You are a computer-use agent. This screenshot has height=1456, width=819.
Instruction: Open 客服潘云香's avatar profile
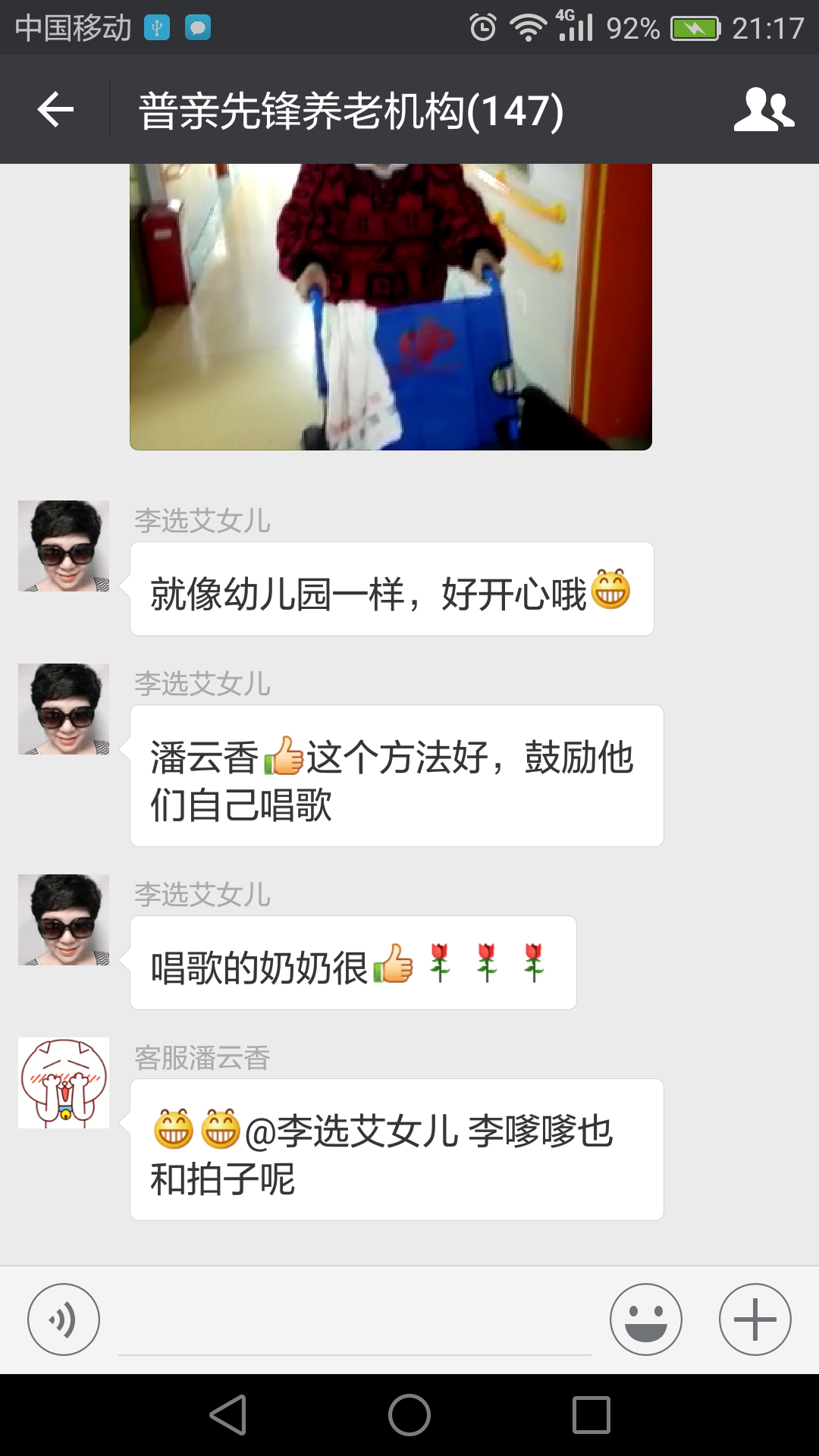point(64,1083)
